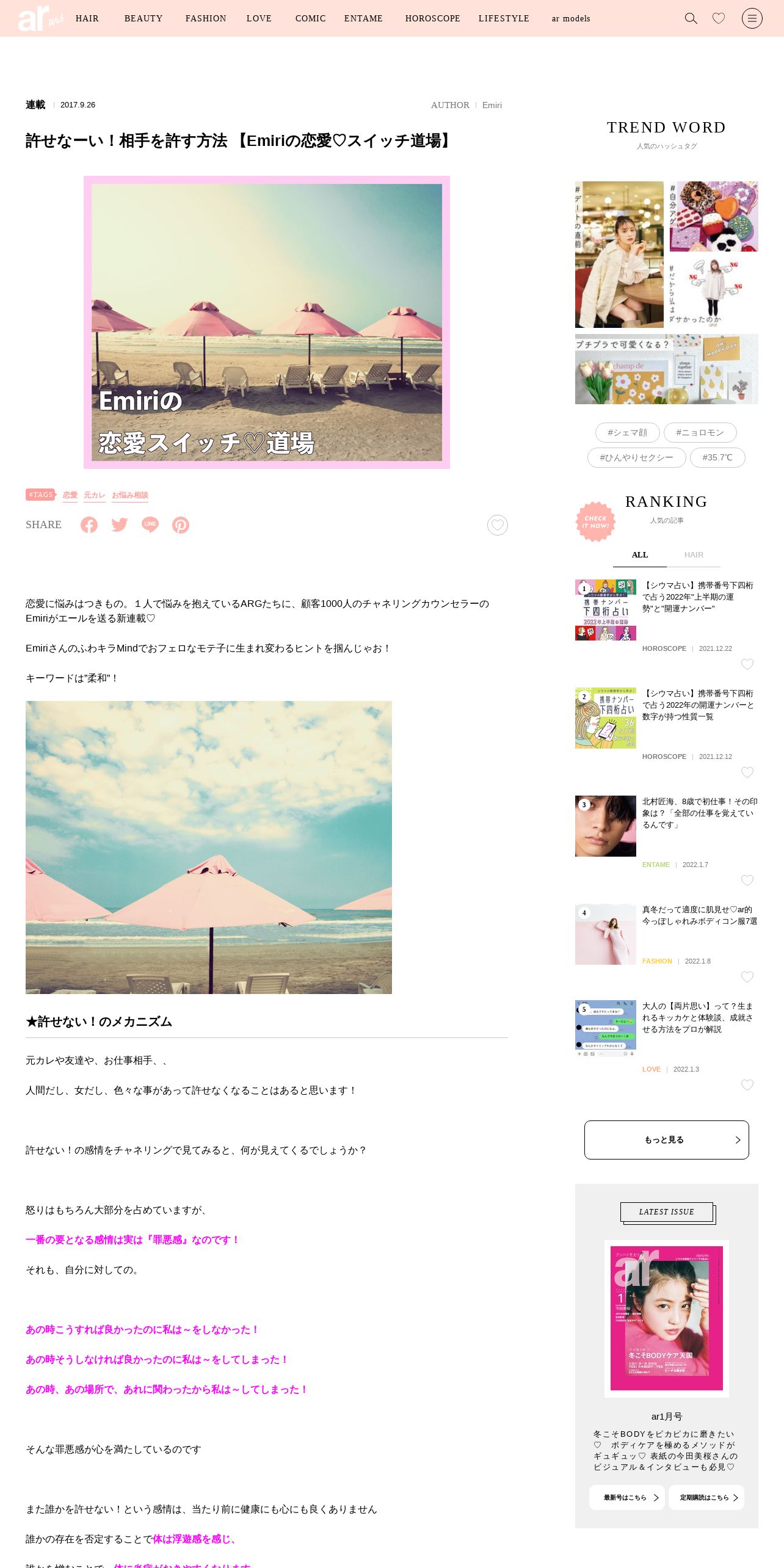
Task: Open the HOROSCOPE section
Action: (433, 18)
